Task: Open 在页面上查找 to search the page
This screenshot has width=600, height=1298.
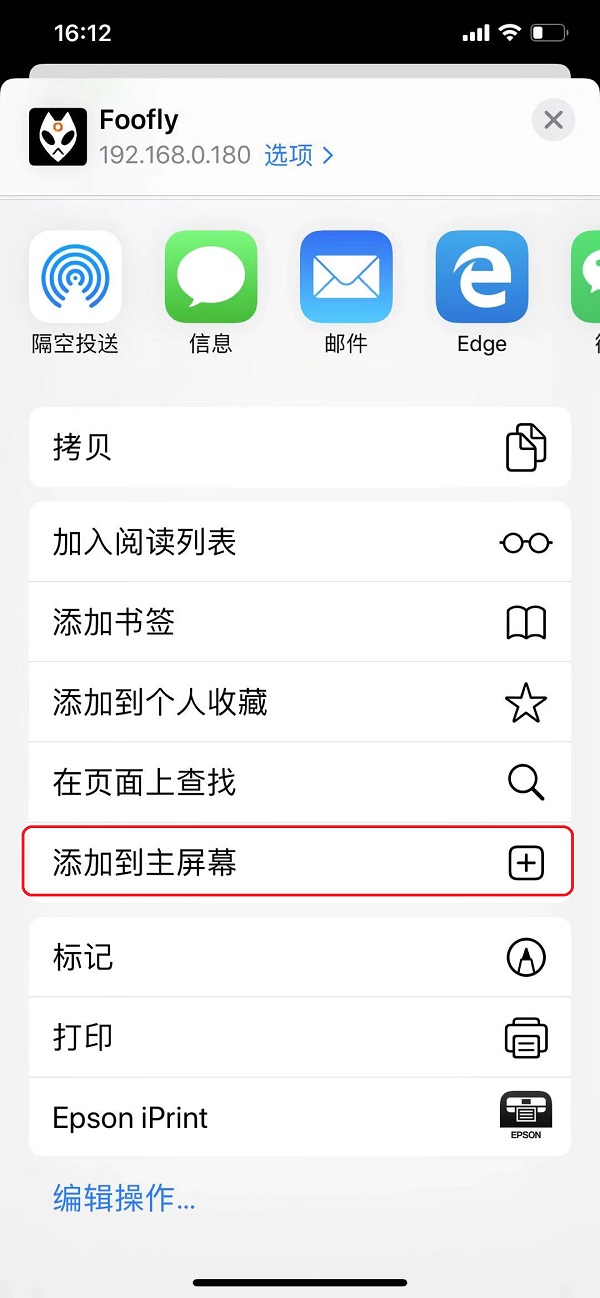Action: [x=300, y=782]
